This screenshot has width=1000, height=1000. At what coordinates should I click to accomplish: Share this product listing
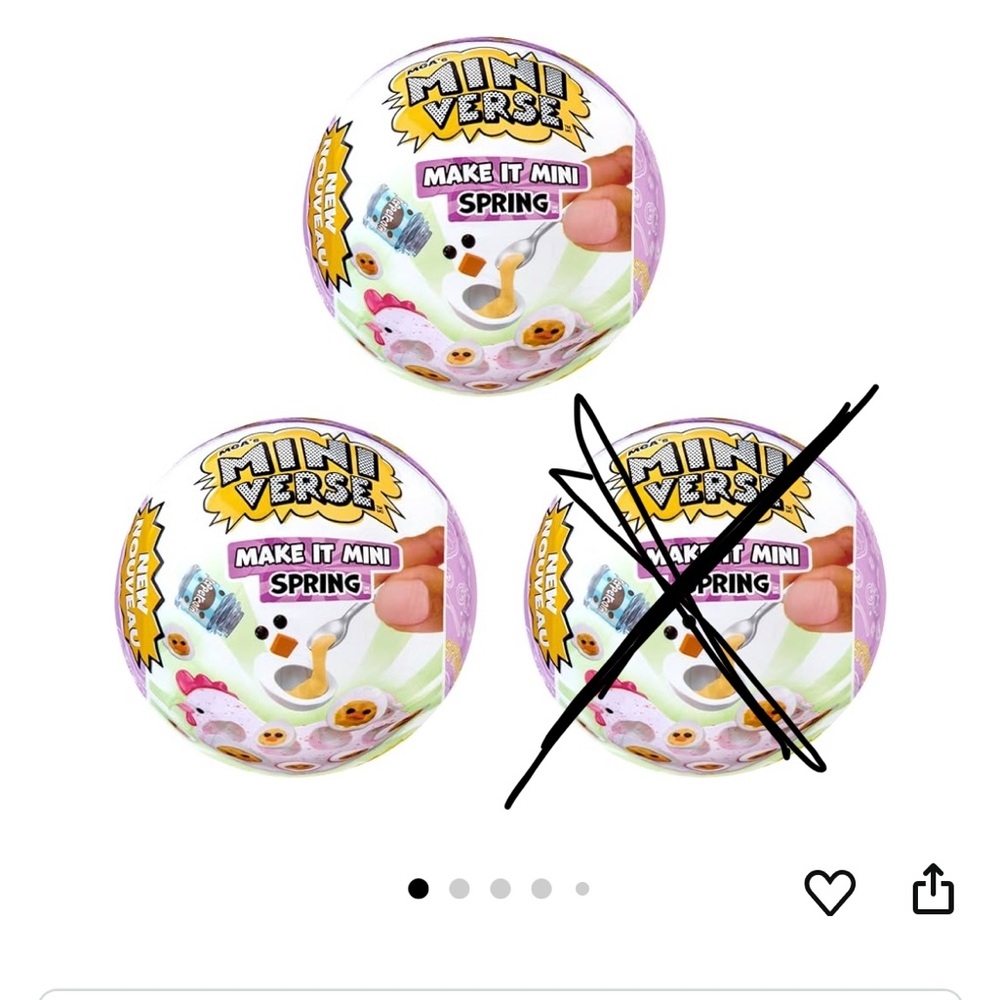point(933,890)
